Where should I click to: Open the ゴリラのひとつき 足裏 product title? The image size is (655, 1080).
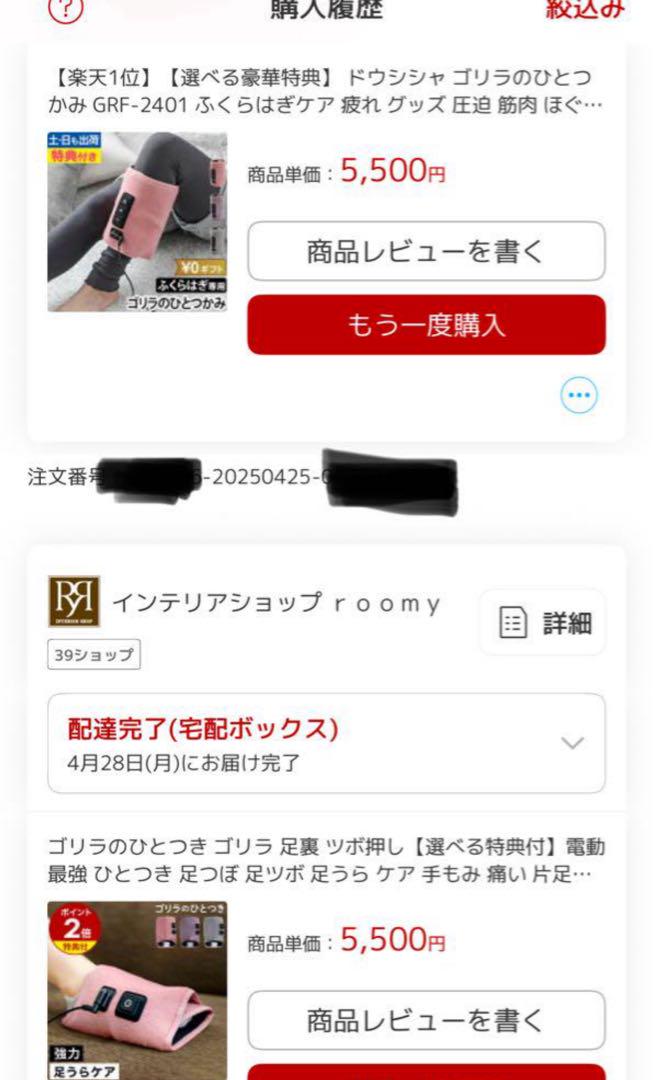click(326, 860)
